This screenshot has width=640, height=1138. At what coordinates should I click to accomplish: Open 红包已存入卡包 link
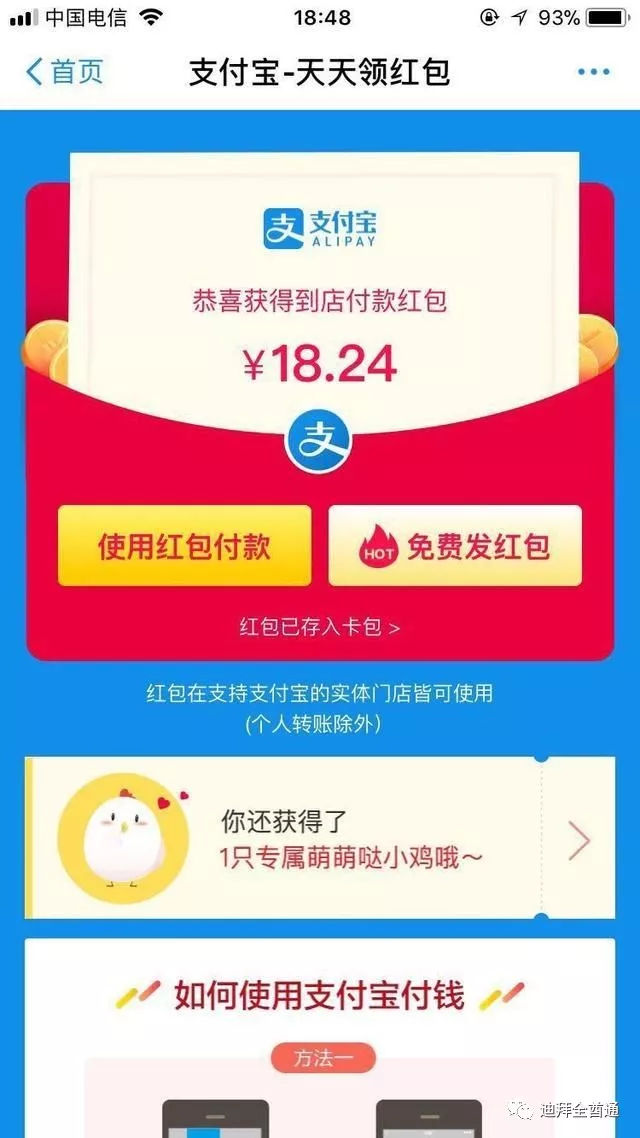point(319,627)
